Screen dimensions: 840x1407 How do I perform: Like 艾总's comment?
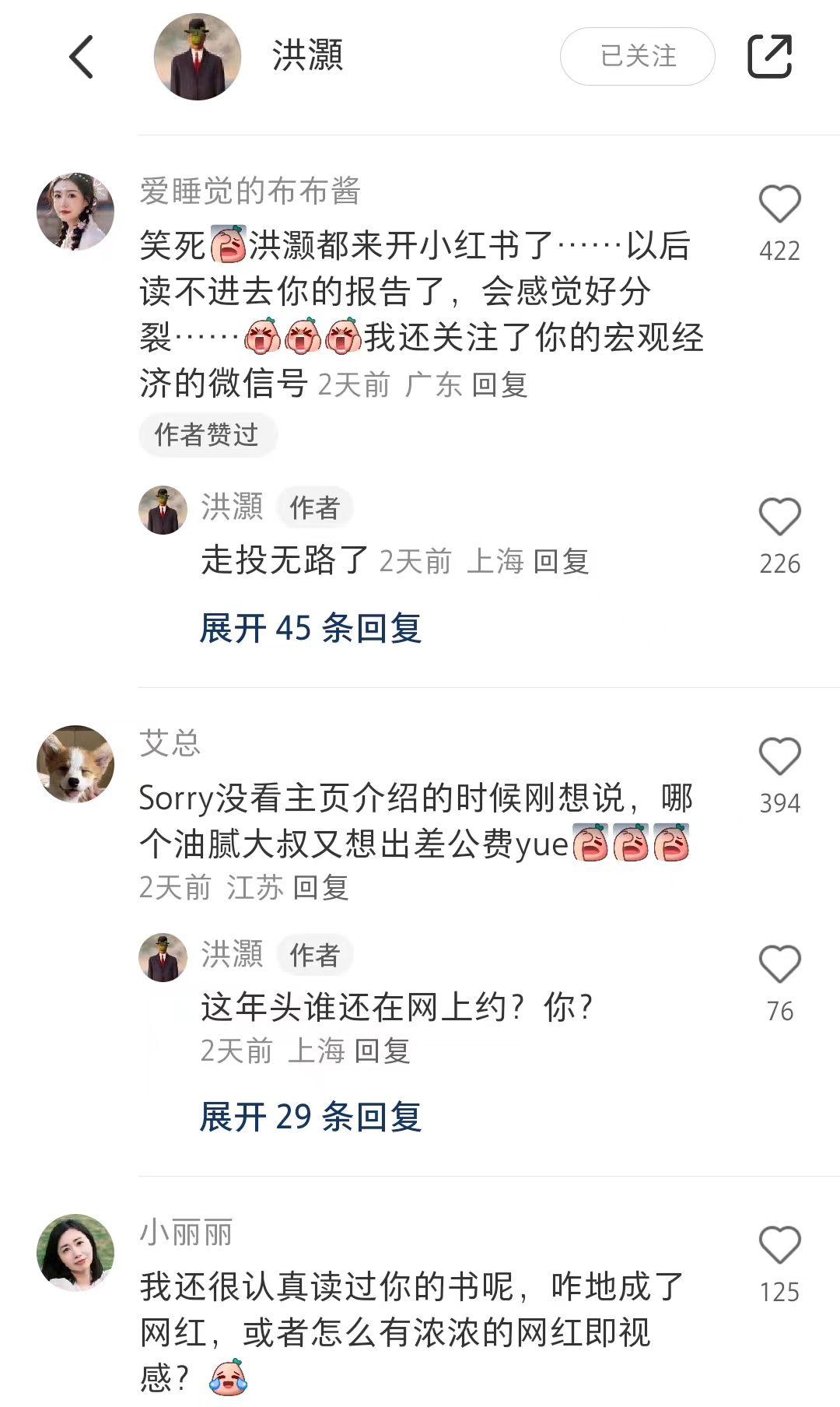pos(779,757)
